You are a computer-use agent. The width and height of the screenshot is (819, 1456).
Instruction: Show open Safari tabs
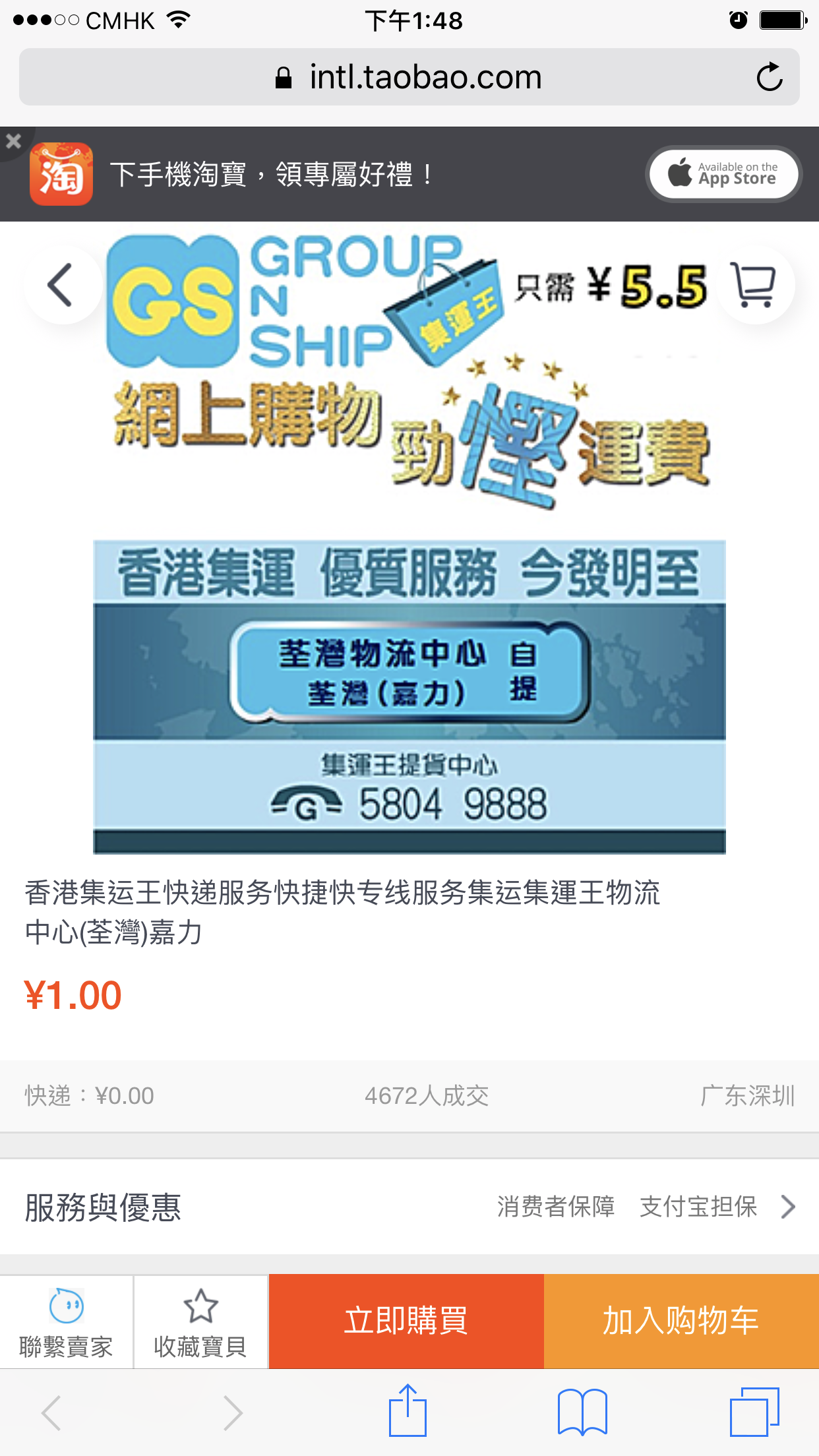[x=754, y=1411]
